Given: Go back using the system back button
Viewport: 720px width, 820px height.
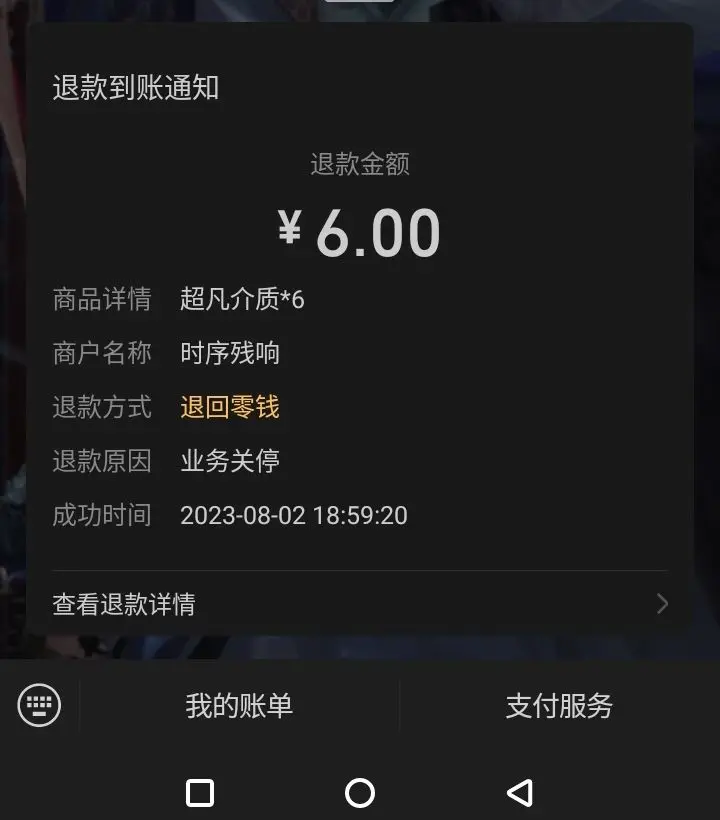Looking at the screenshot, I should [x=519, y=793].
